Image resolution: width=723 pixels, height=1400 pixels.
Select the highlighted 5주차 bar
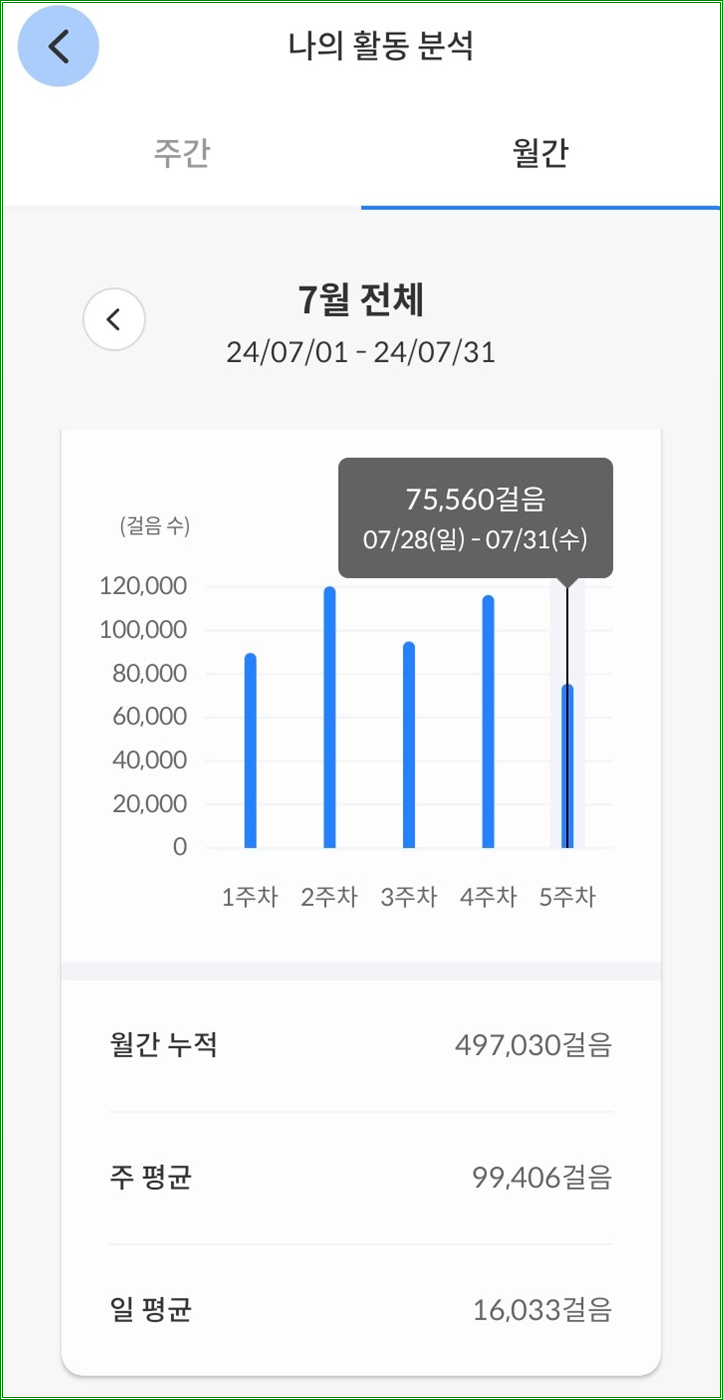pyautogui.click(x=567, y=766)
